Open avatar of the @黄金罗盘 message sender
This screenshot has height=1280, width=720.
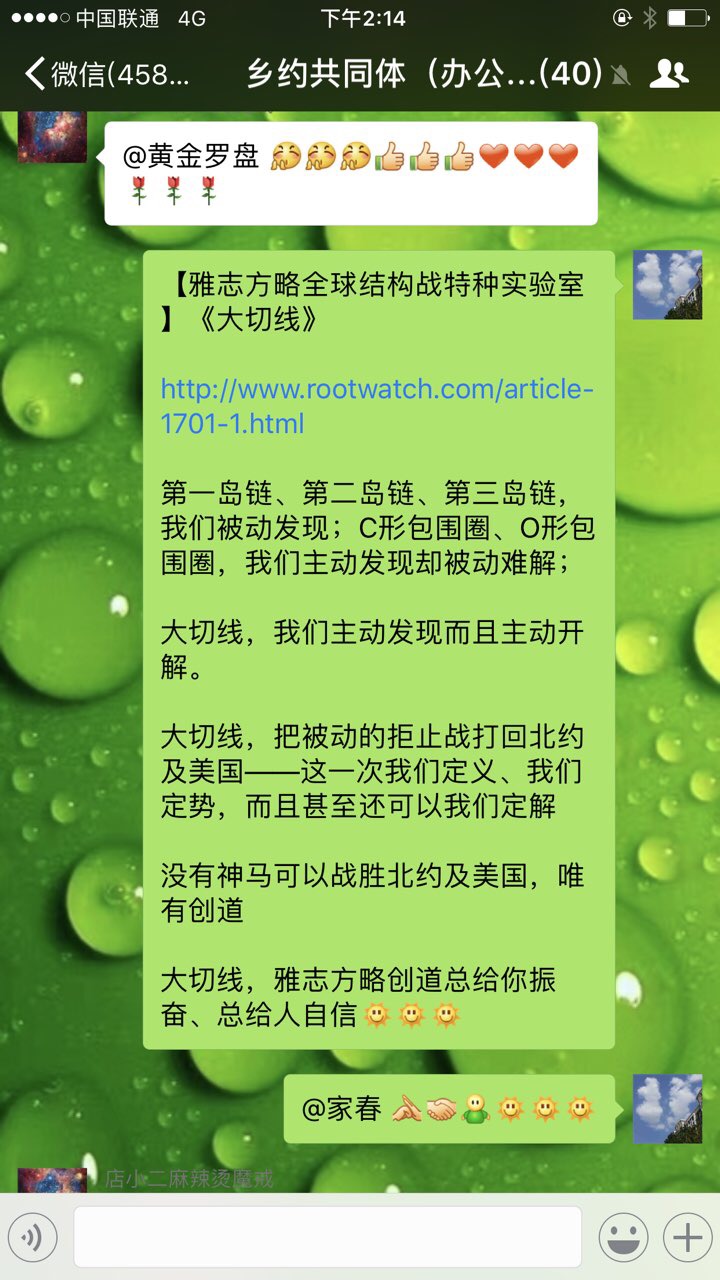coord(52,137)
